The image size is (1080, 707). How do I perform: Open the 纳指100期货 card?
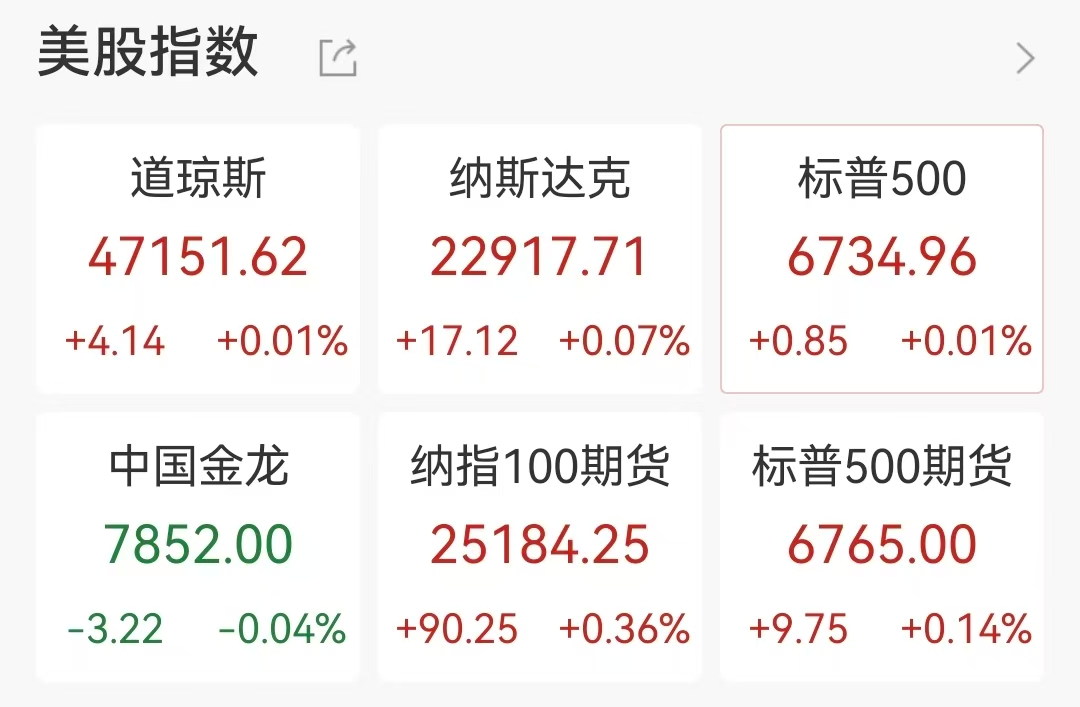coord(540,546)
